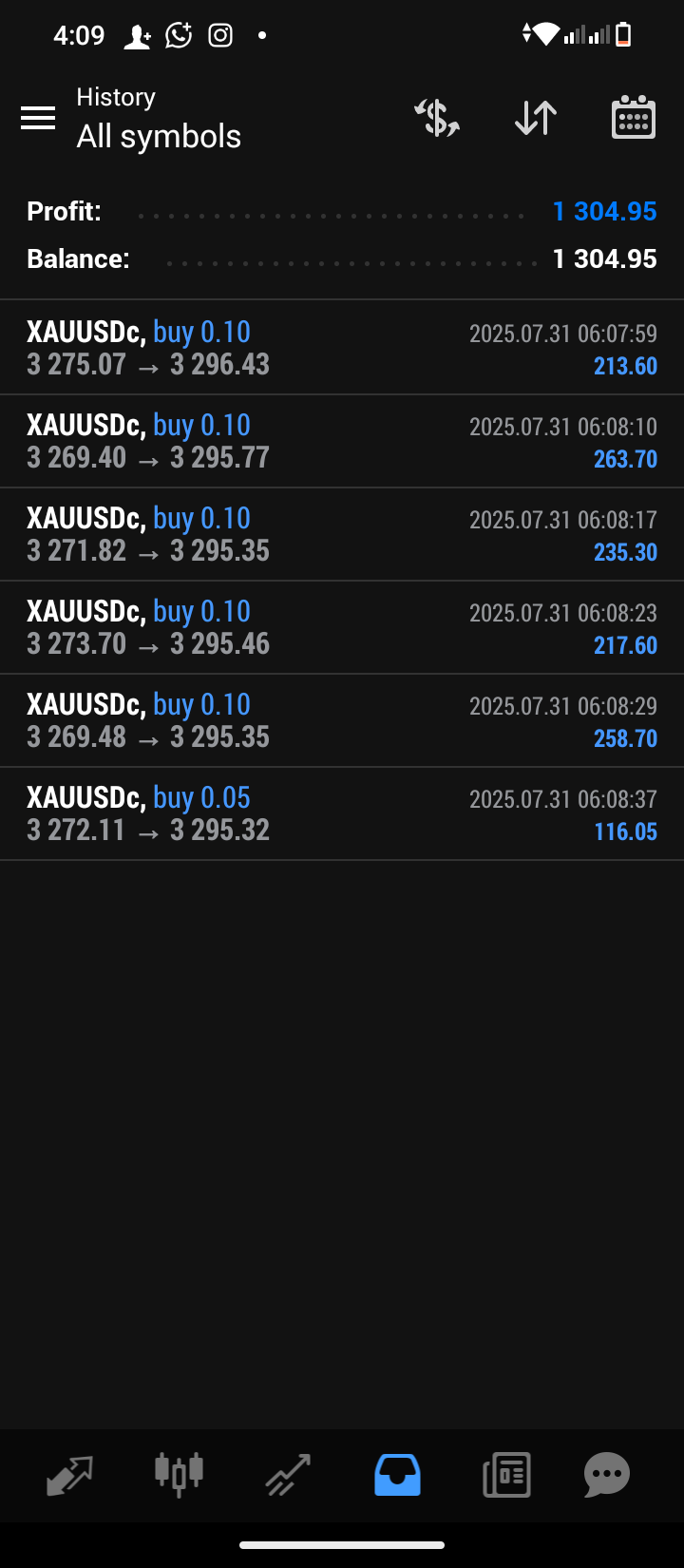Switch to the Quotes tab
The width and height of the screenshot is (684, 1568).
70,1475
